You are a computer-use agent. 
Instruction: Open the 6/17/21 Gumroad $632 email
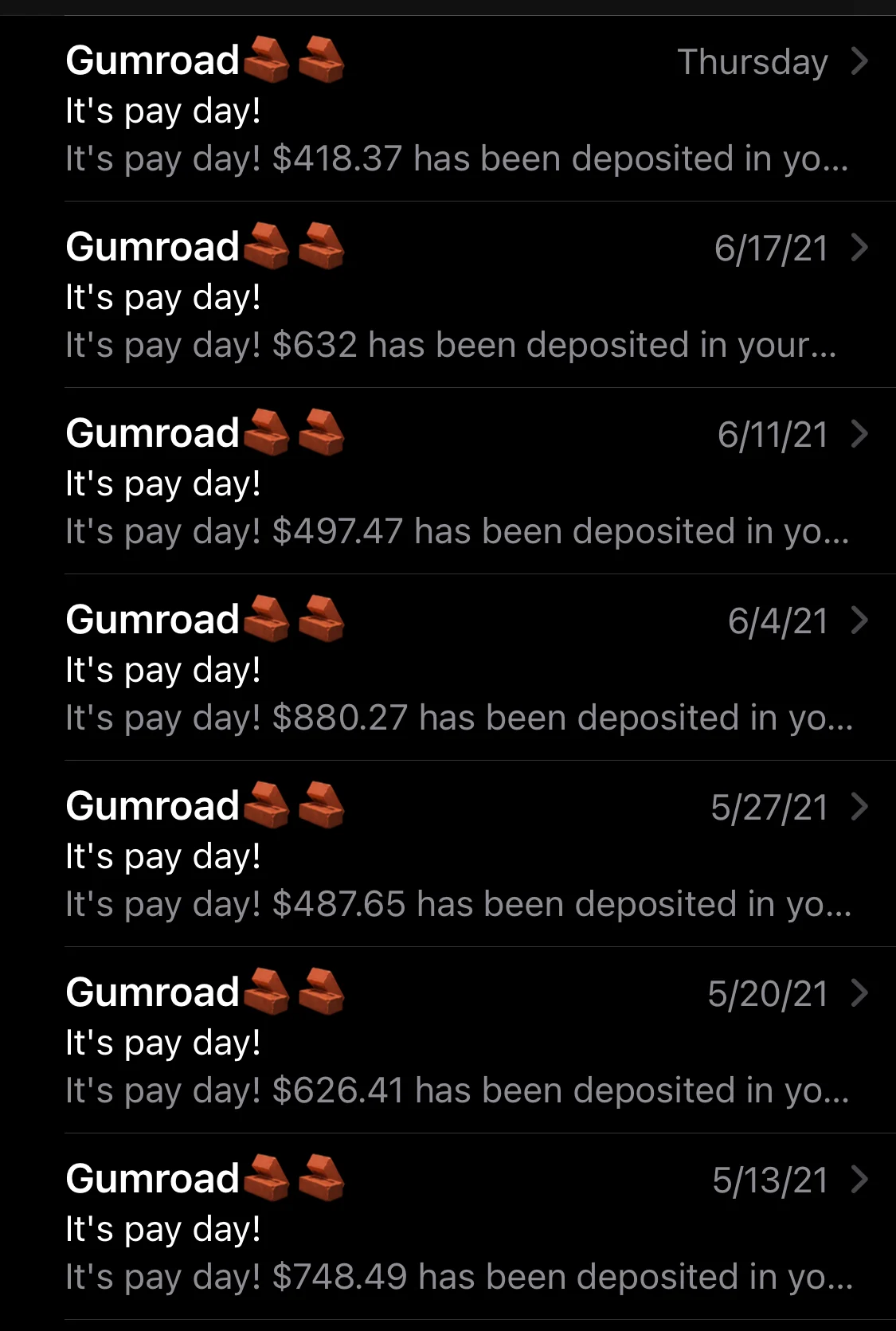[458, 296]
